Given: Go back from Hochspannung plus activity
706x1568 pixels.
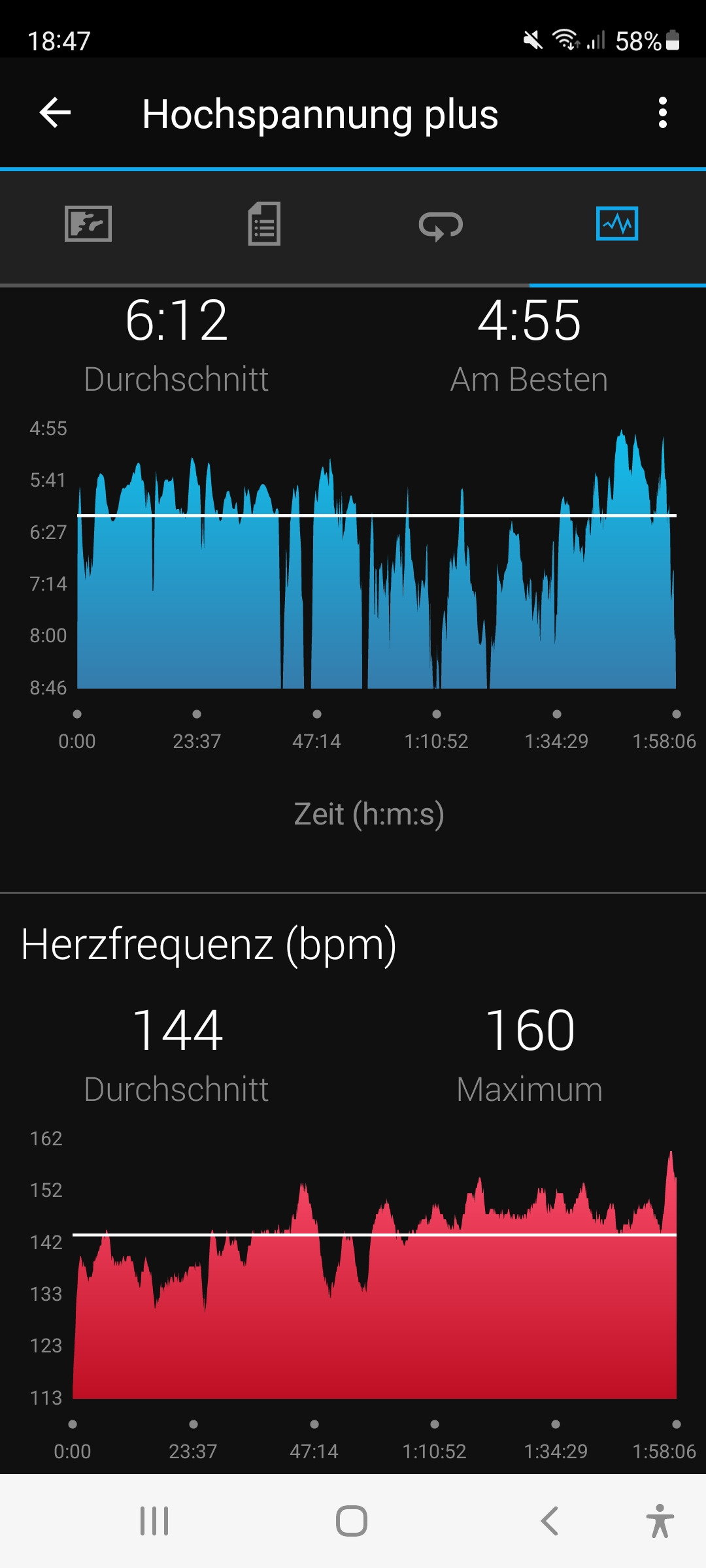Looking at the screenshot, I should point(55,113).
